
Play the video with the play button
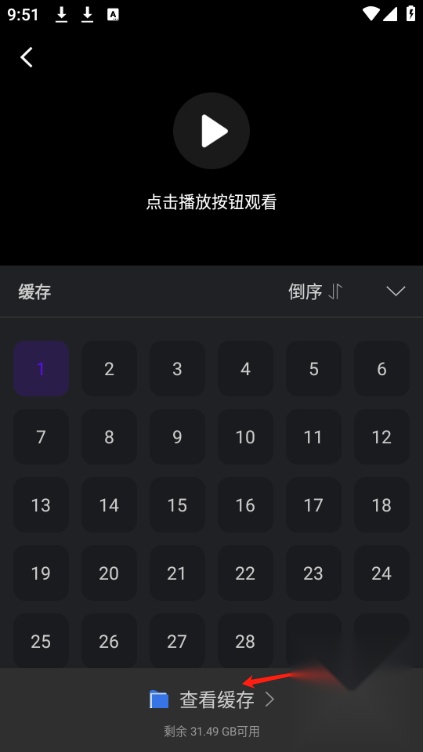(212, 130)
